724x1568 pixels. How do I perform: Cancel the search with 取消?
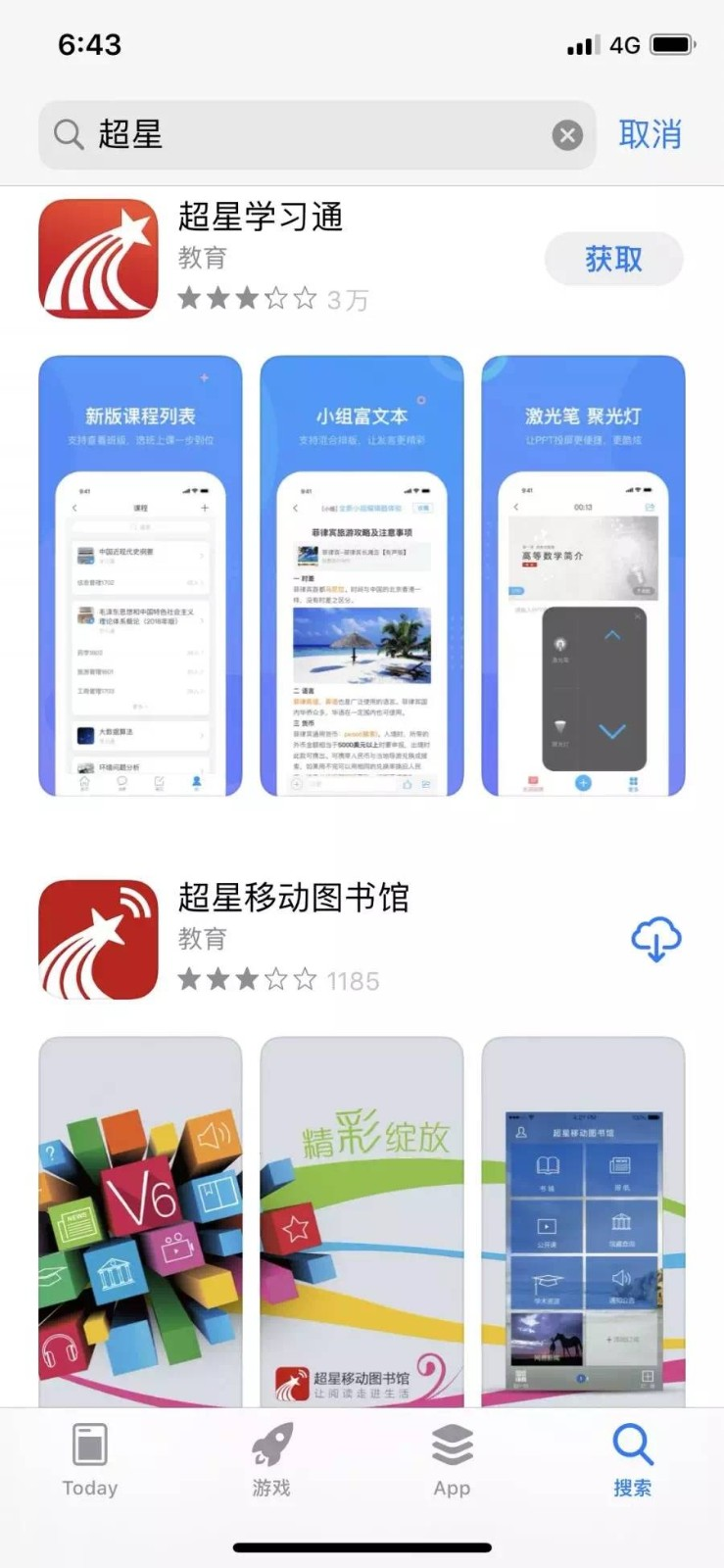[650, 134]
